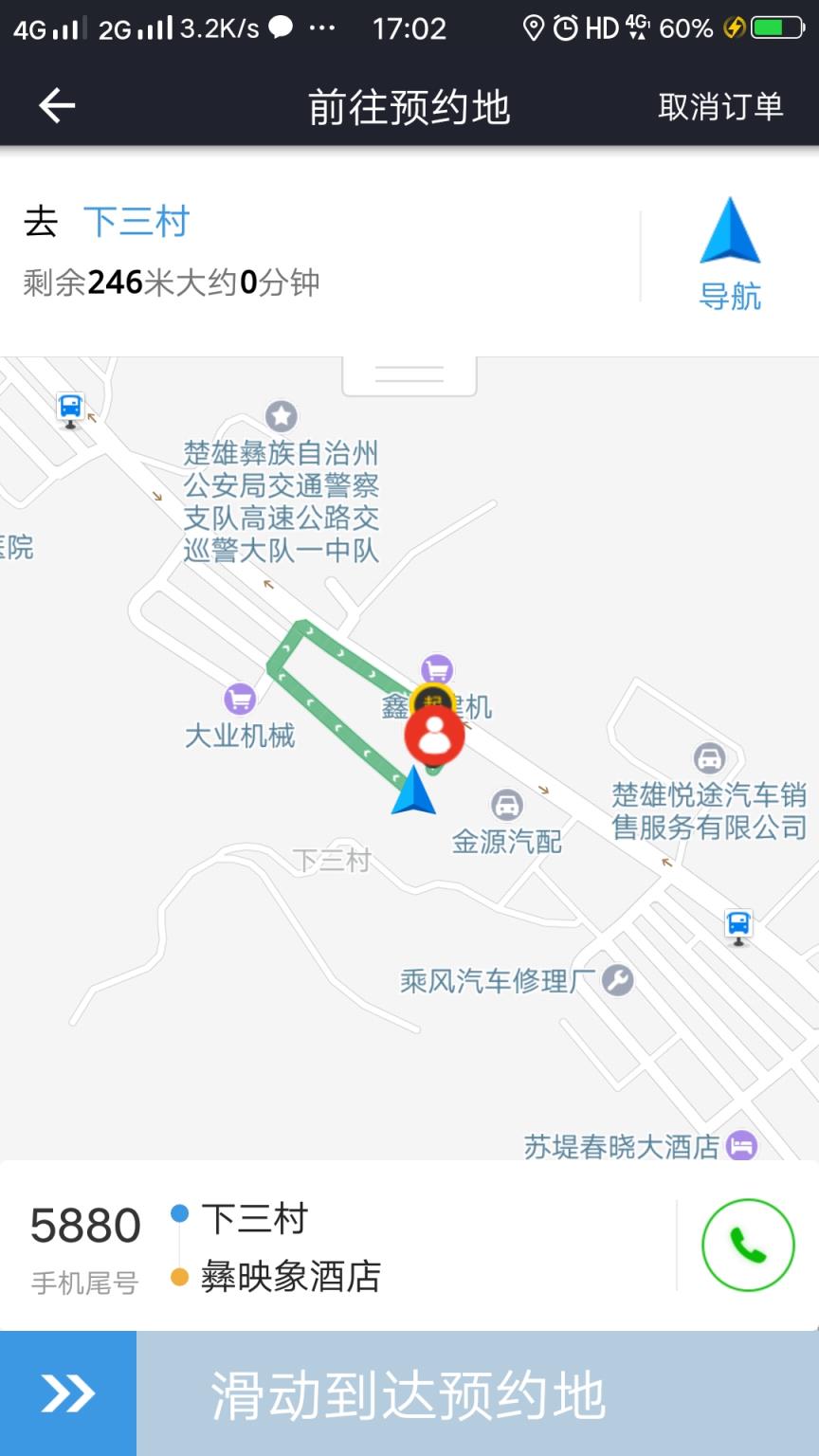Screen dimensions: 819x1456
Task: Tap the shopping cart icon near 大业机械
Action: (239, 697)
